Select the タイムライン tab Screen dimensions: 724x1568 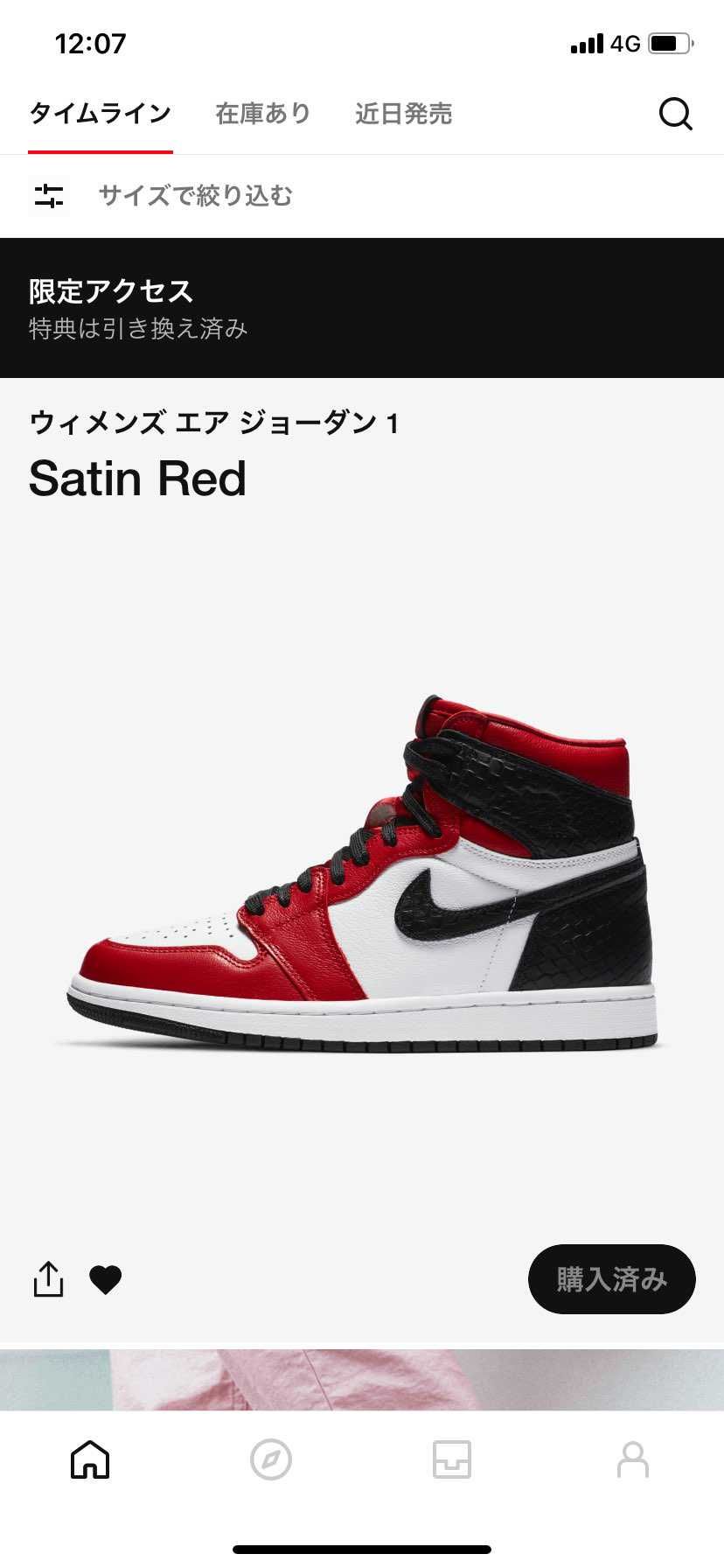tap(101, 114)
